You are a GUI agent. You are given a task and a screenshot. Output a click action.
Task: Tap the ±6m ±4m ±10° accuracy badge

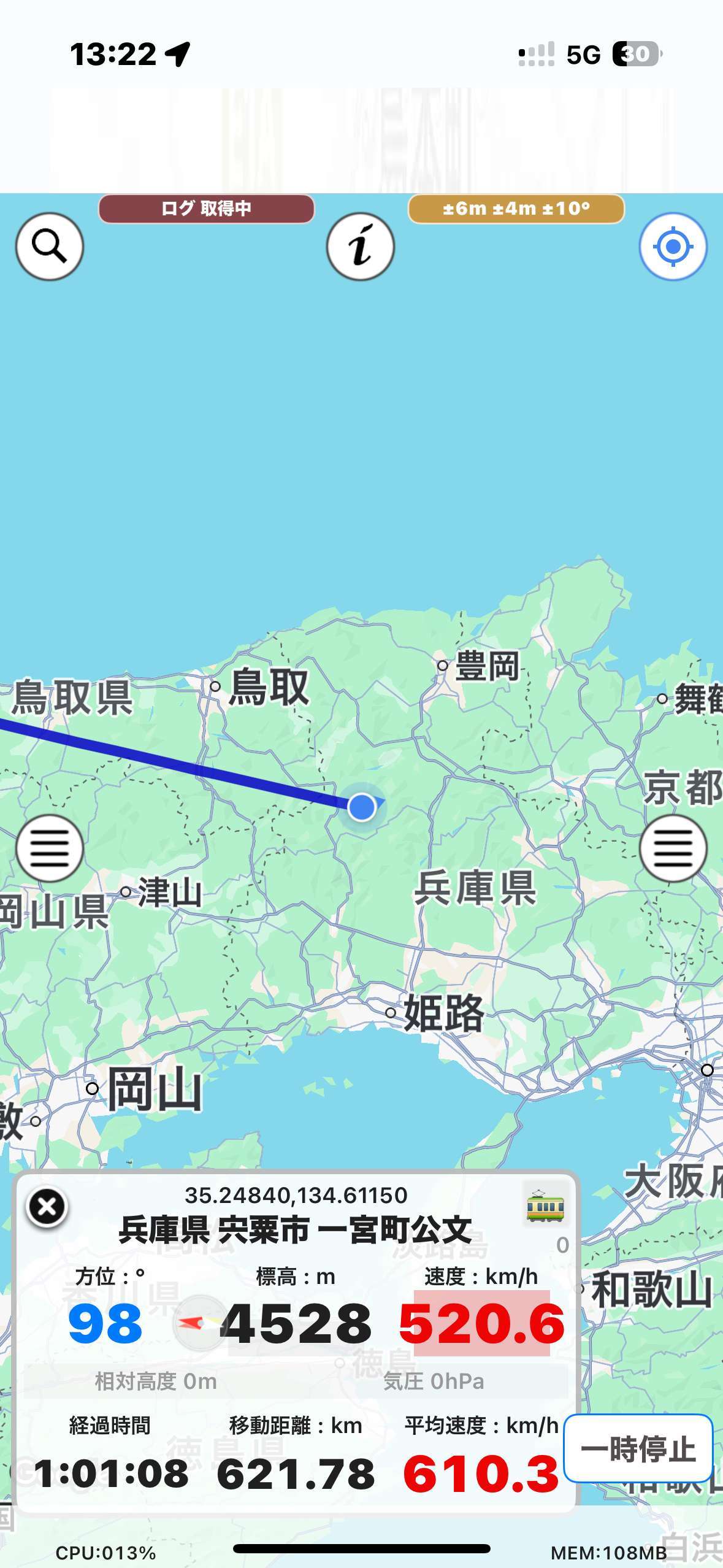[516, 209]
